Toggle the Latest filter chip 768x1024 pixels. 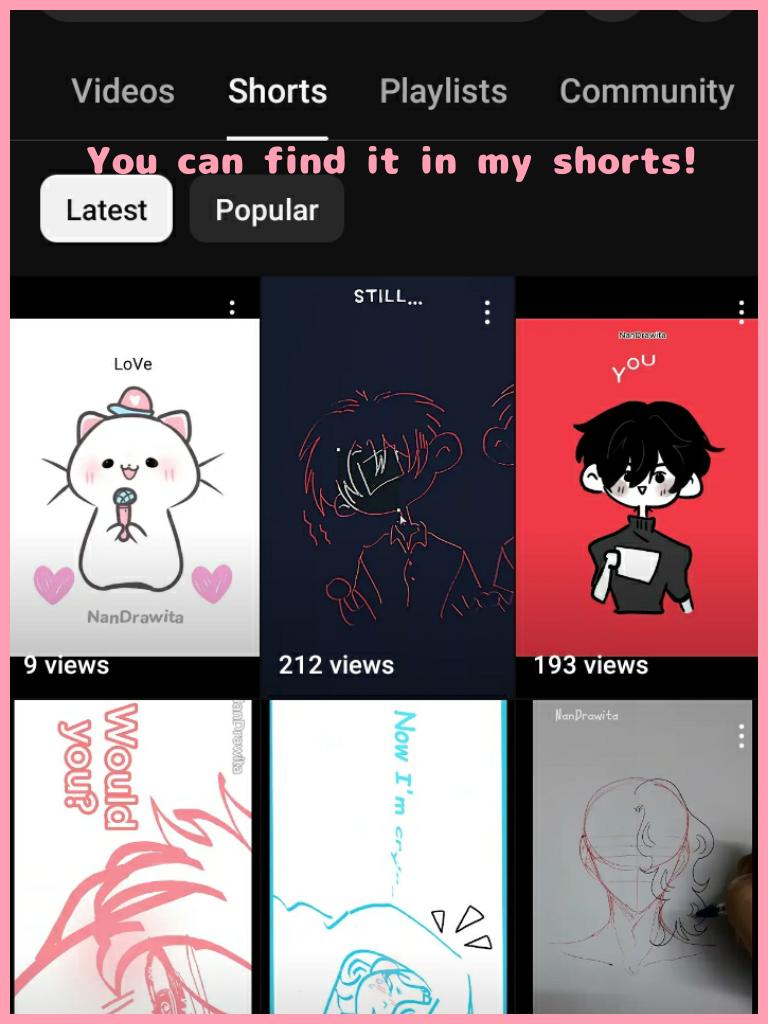point(105,210)
